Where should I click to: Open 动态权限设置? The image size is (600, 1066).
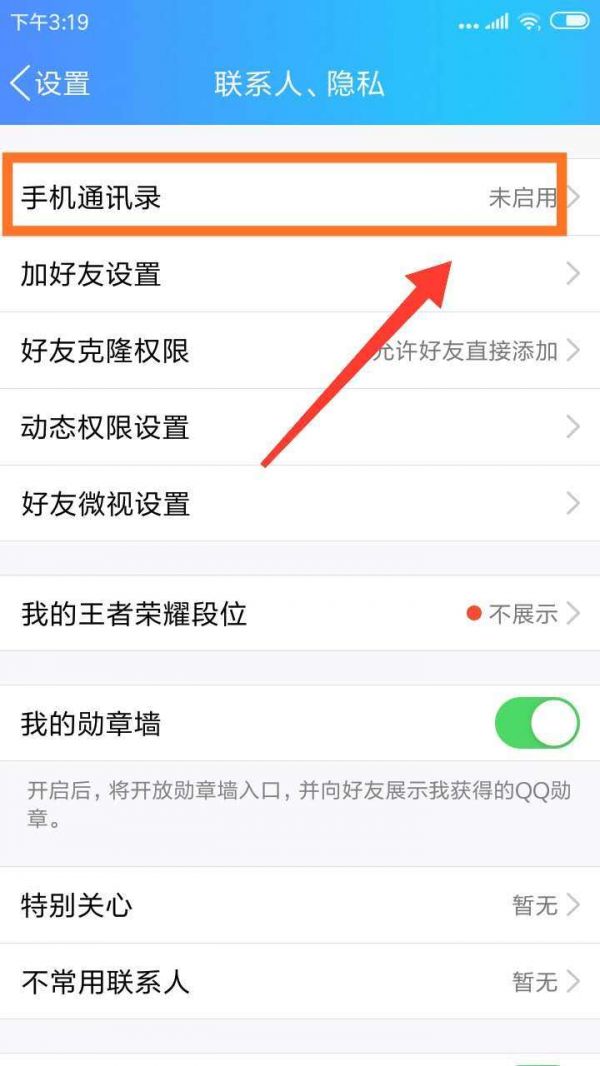click(x=300, y=427)
